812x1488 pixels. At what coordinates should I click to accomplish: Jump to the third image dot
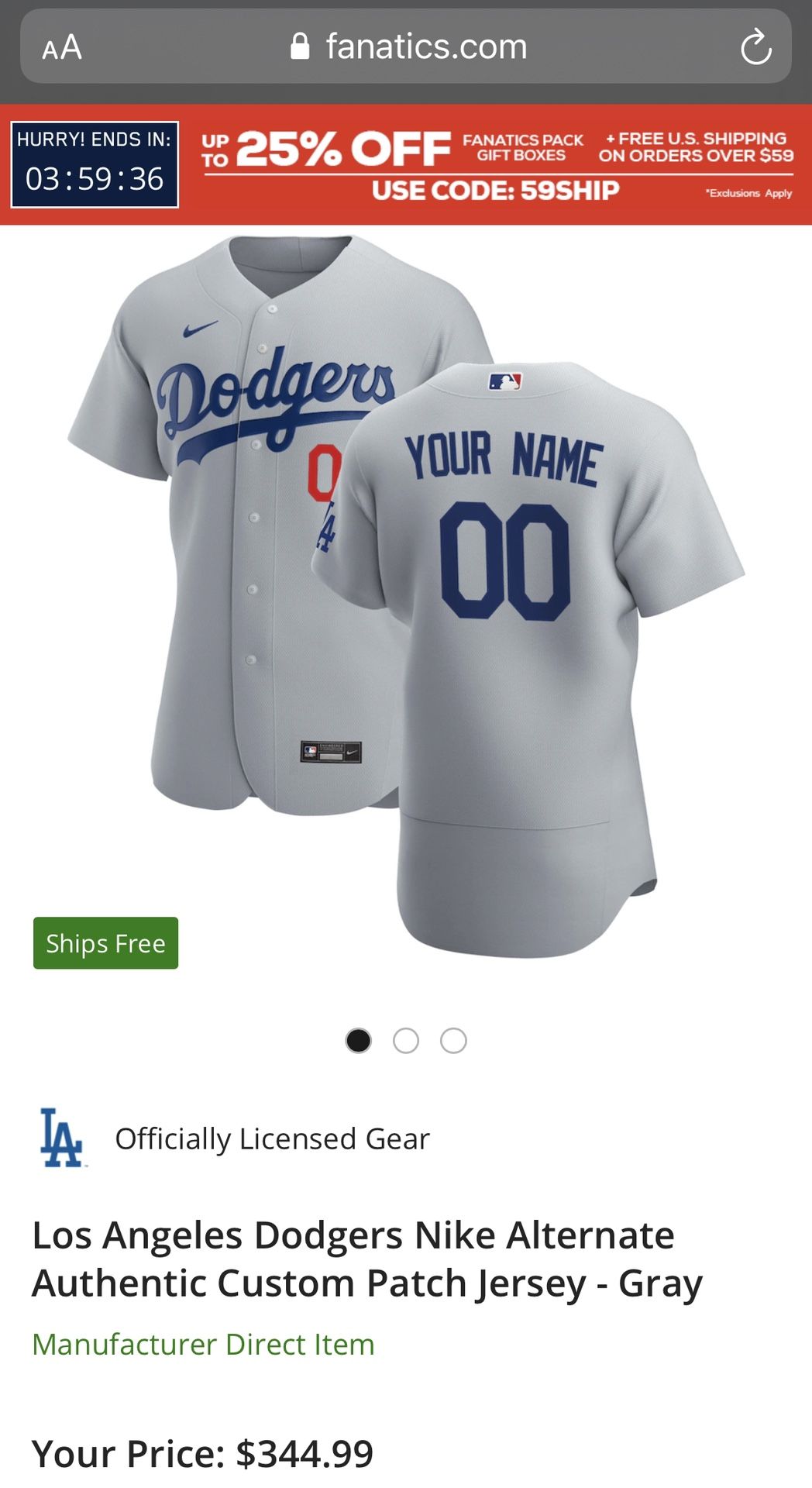pyautogui.click(x=453, y=1041)
